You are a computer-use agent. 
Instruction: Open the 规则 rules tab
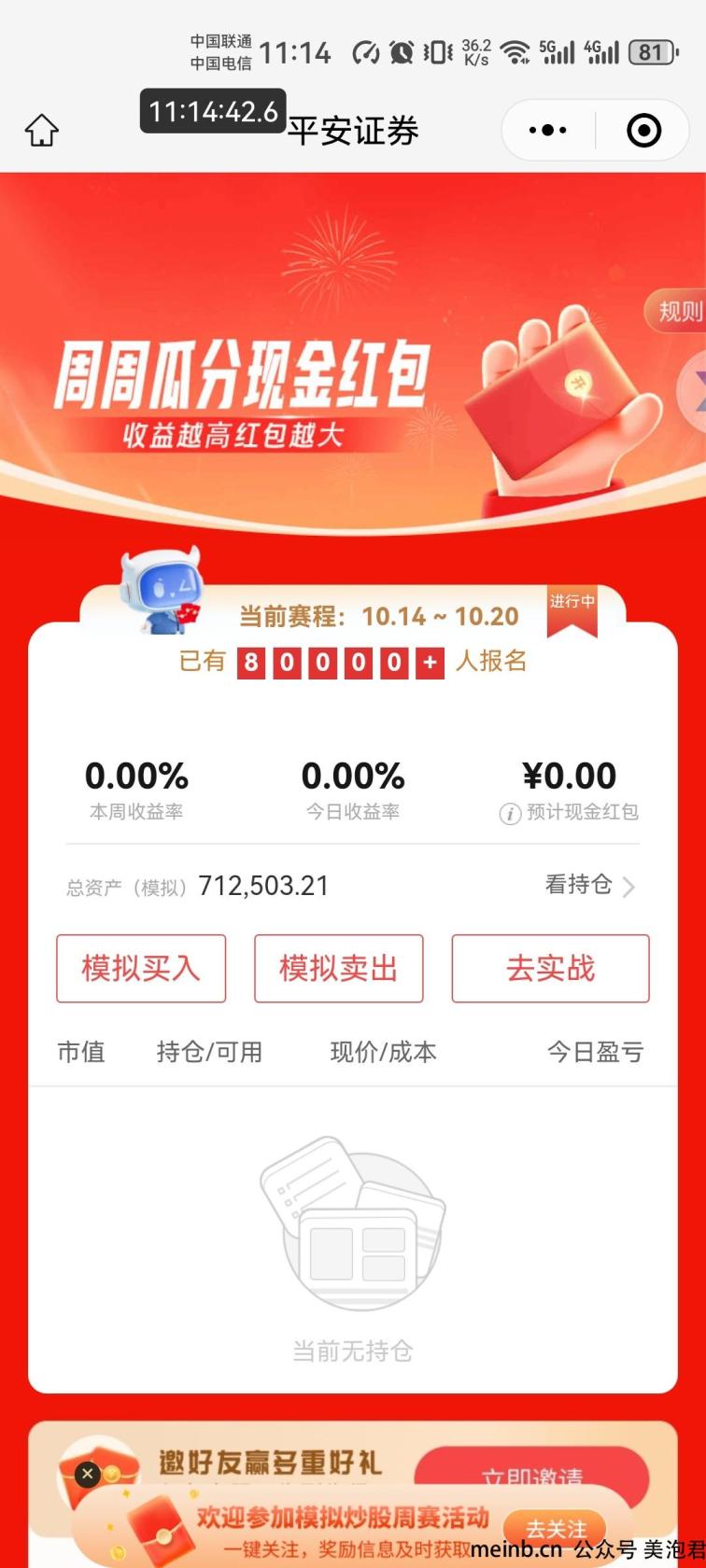679,312
